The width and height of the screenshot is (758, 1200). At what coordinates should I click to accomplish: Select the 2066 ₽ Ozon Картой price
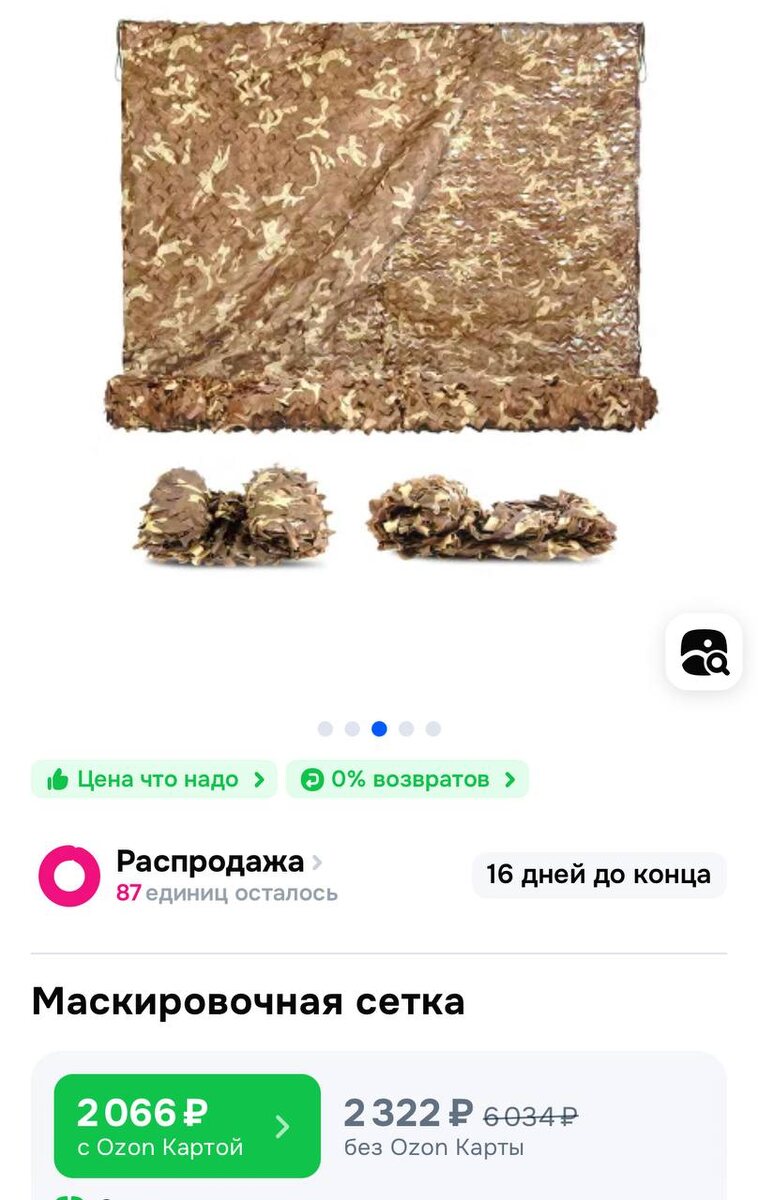point(187,1125)
